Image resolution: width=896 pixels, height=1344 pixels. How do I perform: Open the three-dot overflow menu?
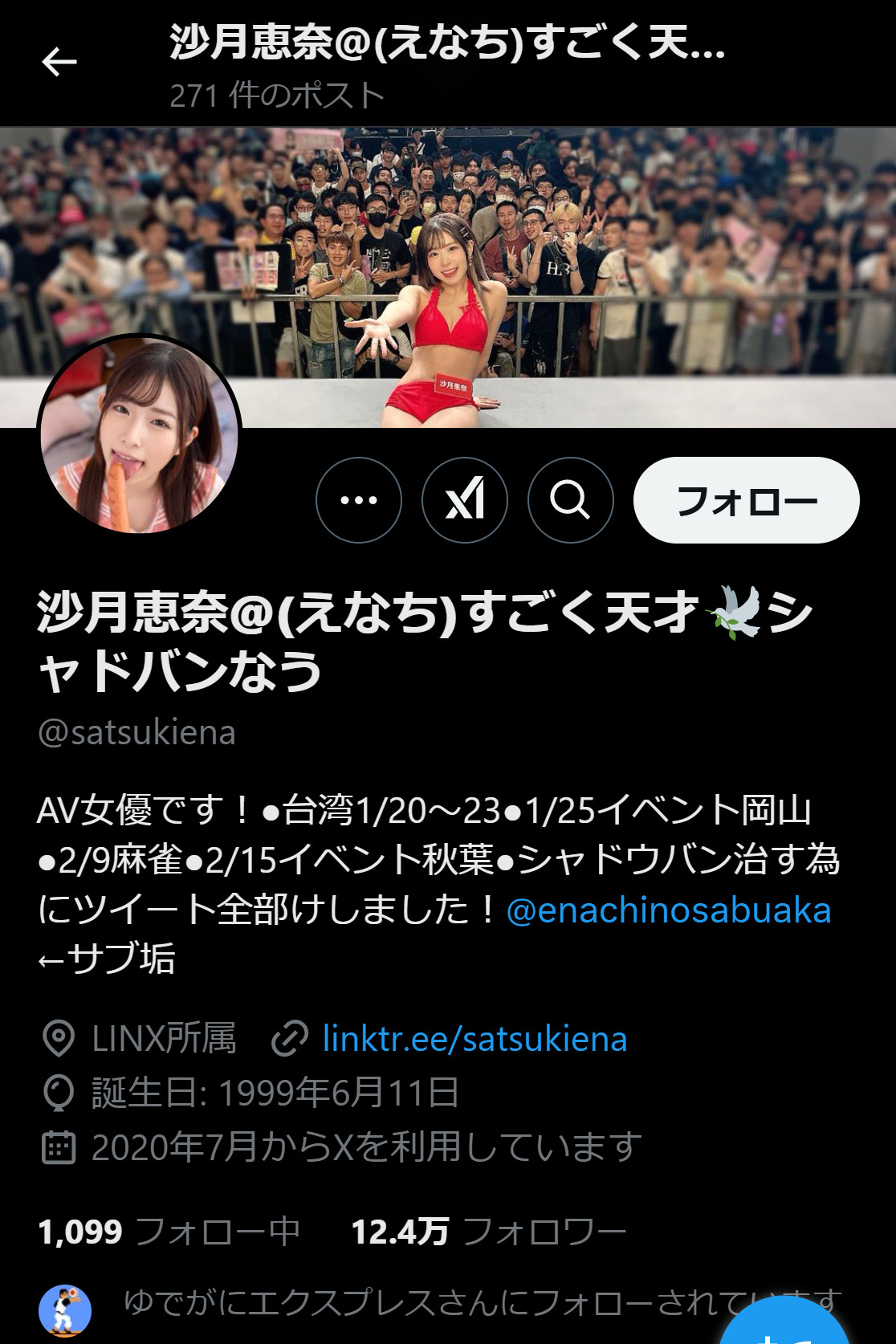[x=359, y=500]
